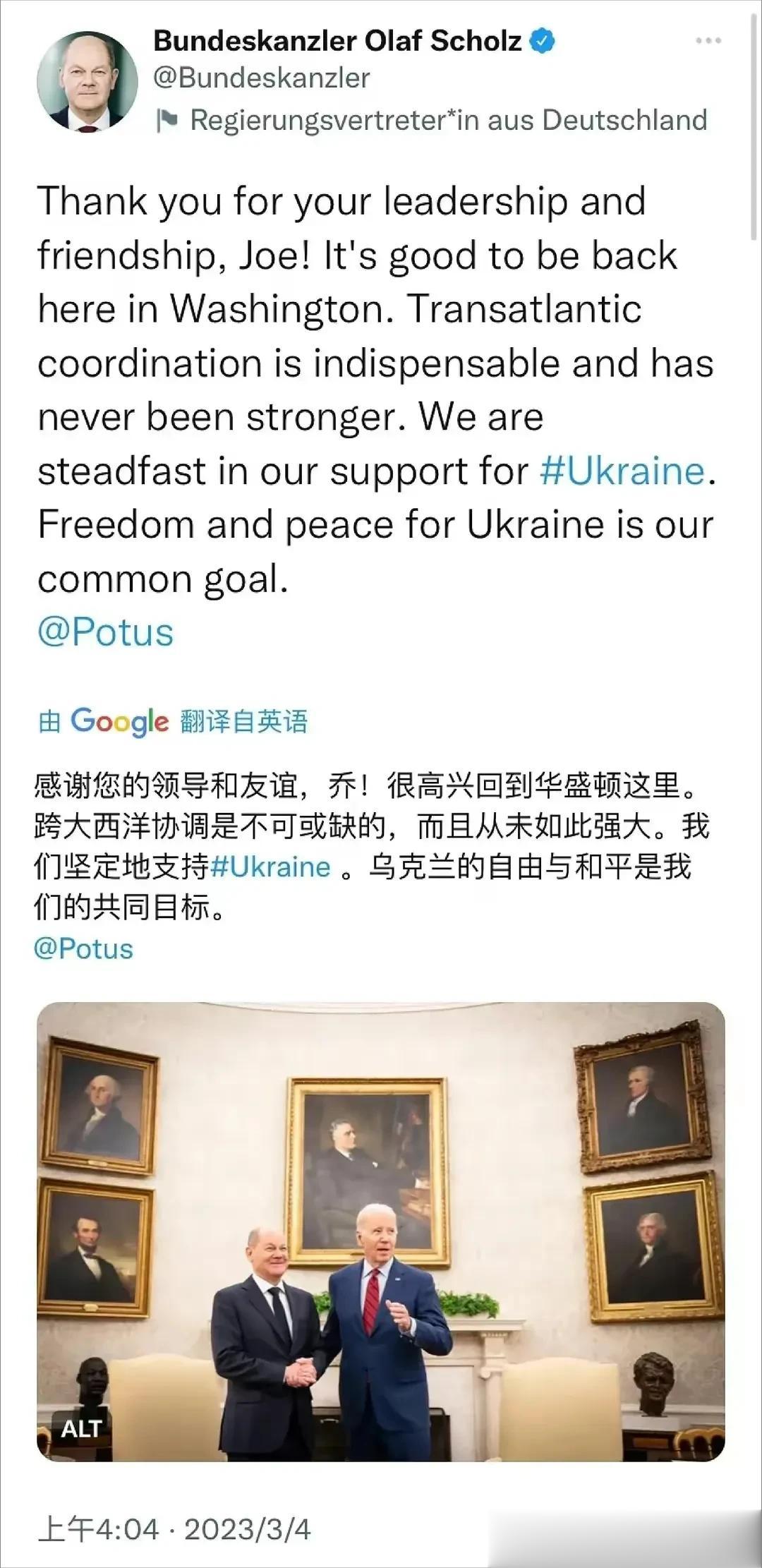The height and width of the screenshot is (1568, 762).
Task: Open the #Ukraine hashtag in the tweet
Action: (x=622, y=471)
